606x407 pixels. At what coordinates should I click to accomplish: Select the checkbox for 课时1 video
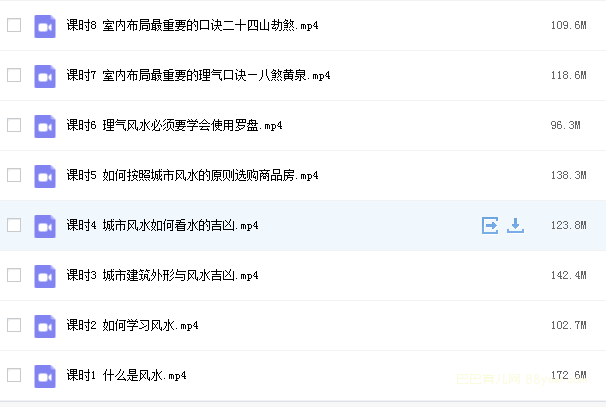click(14, 375)
